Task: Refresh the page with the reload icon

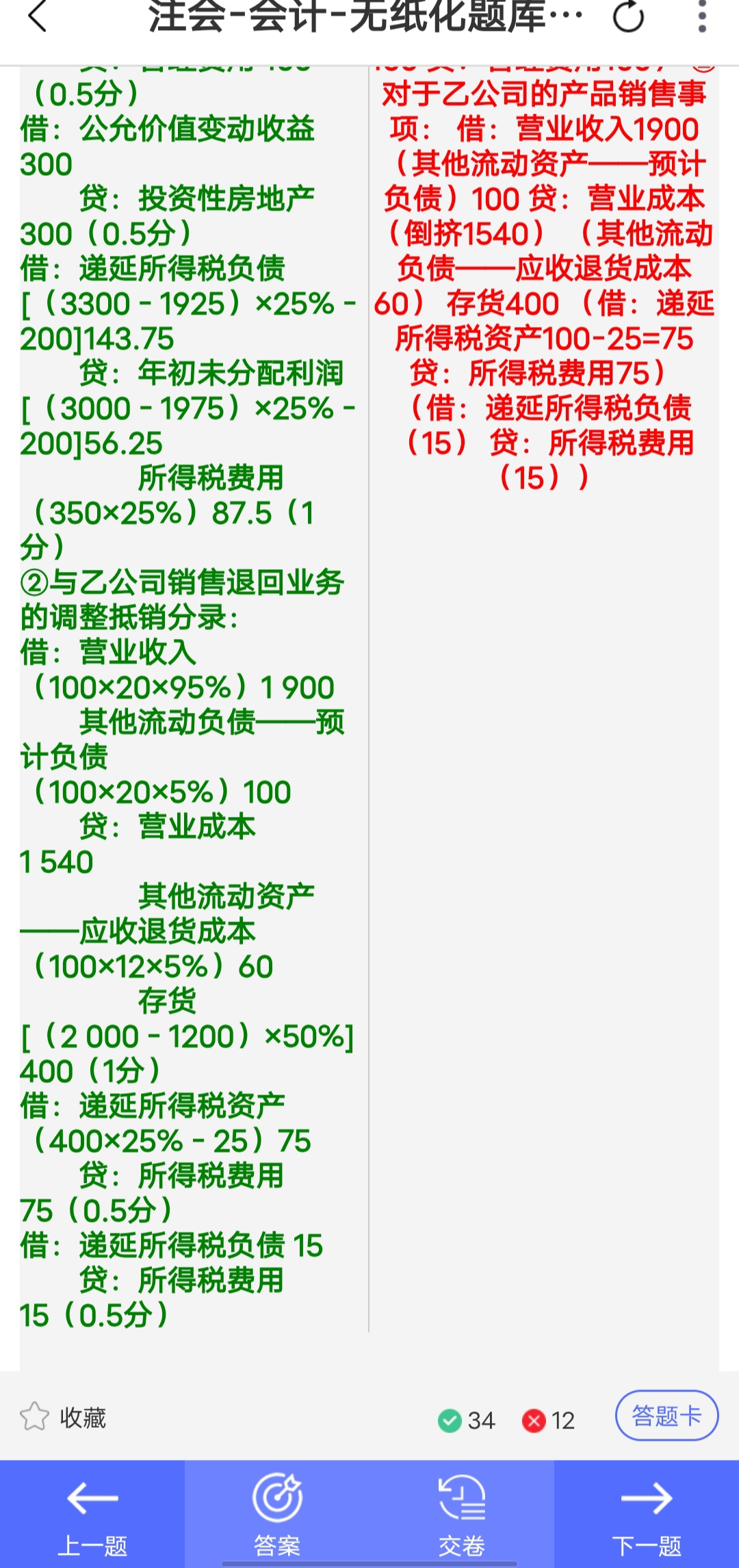Action: 628,16
